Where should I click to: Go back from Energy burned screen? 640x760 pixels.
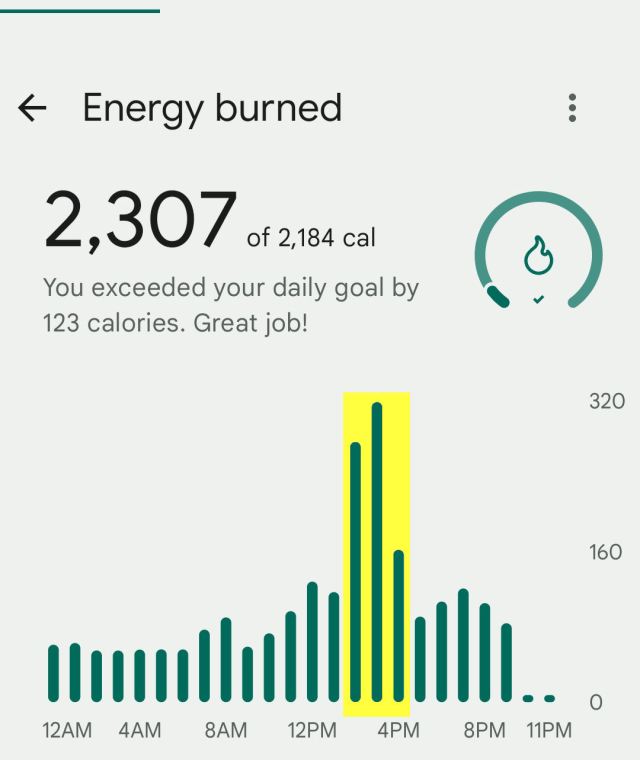click(x=33, y=108)
